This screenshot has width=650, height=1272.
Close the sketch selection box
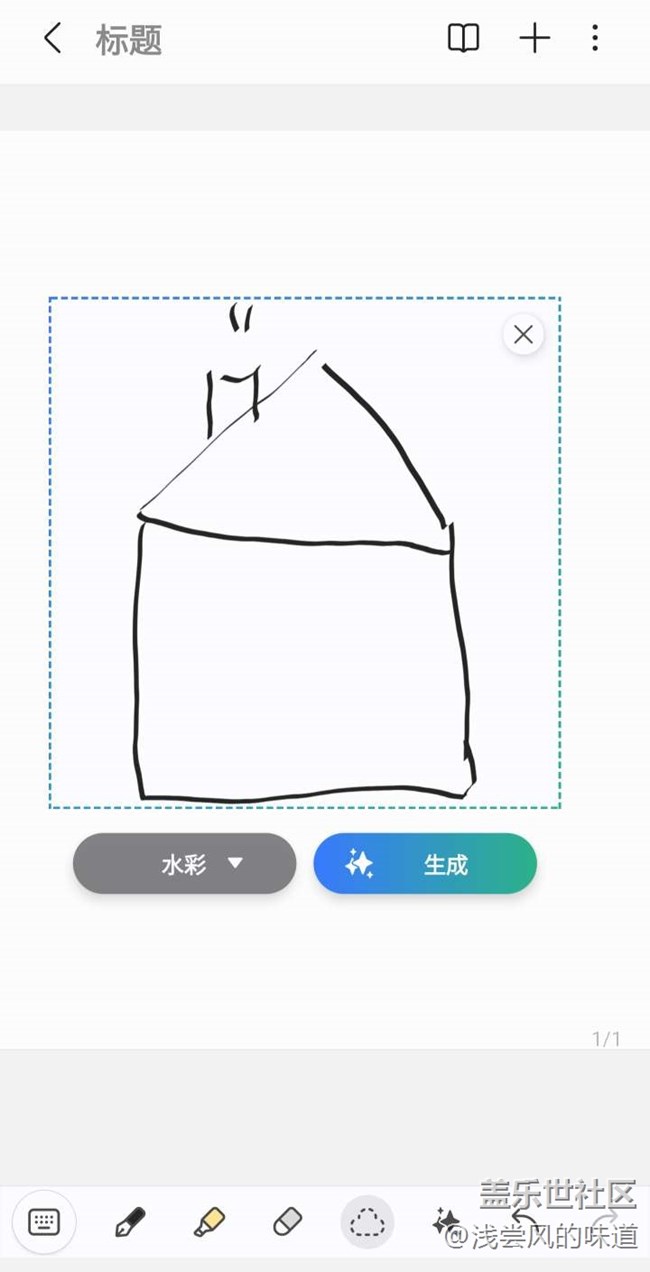tap(523, 335)
